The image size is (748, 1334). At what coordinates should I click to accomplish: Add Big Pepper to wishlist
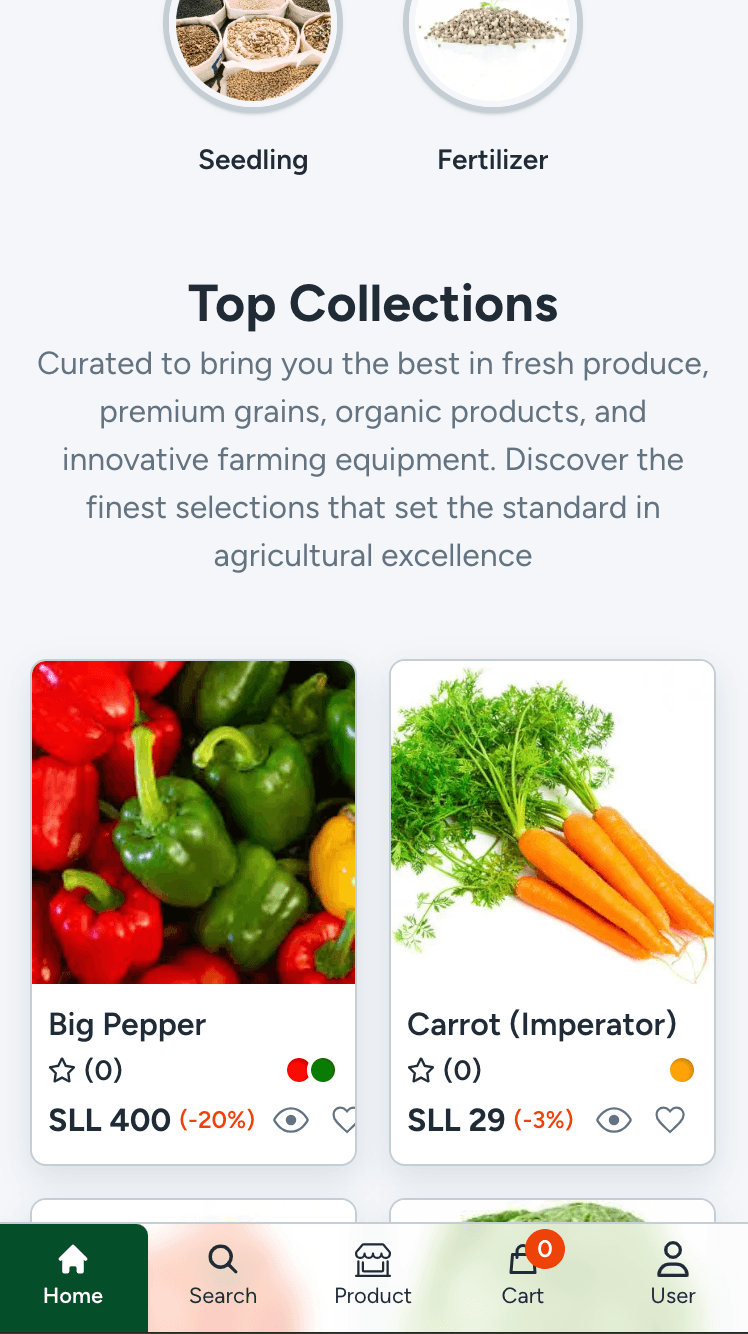(345, 1120)
